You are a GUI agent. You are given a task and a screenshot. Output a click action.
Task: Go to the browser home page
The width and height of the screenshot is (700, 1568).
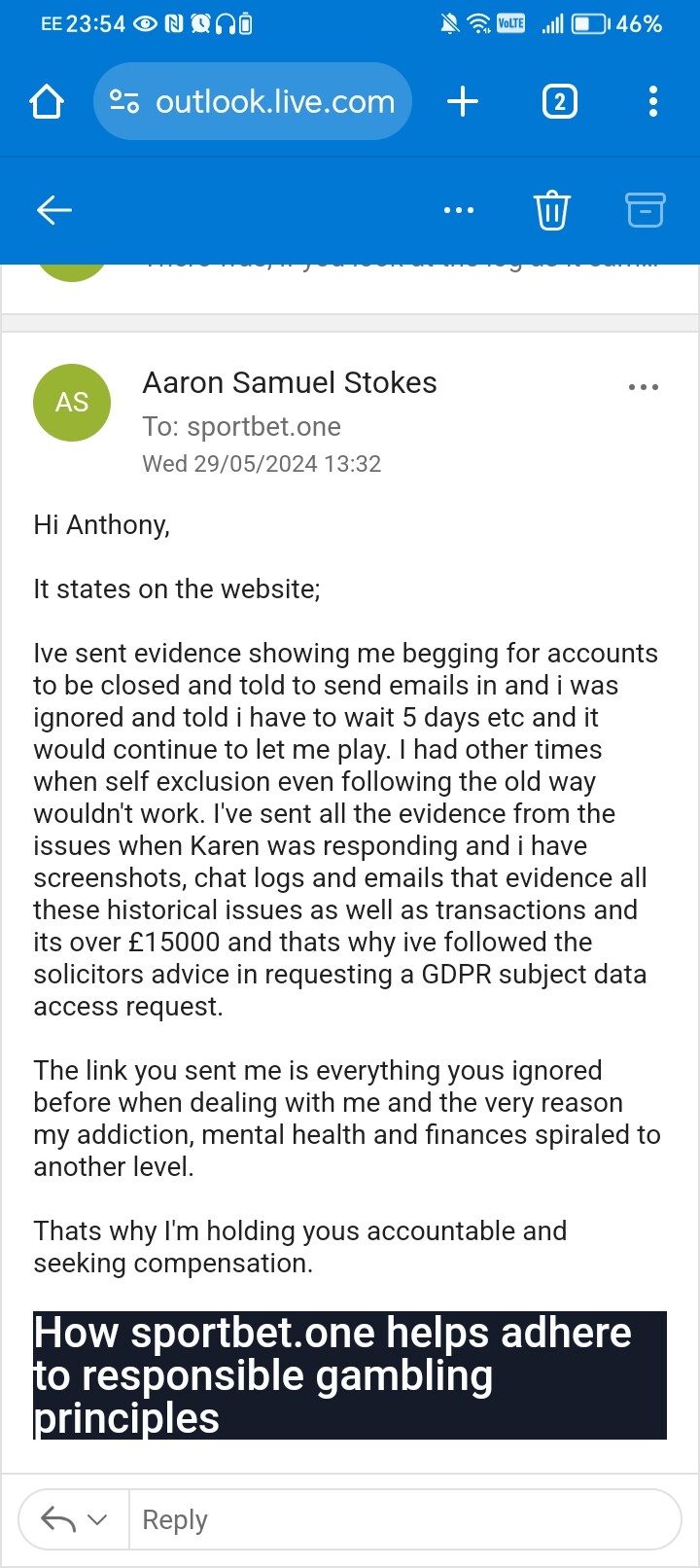(x=47, y=101)
